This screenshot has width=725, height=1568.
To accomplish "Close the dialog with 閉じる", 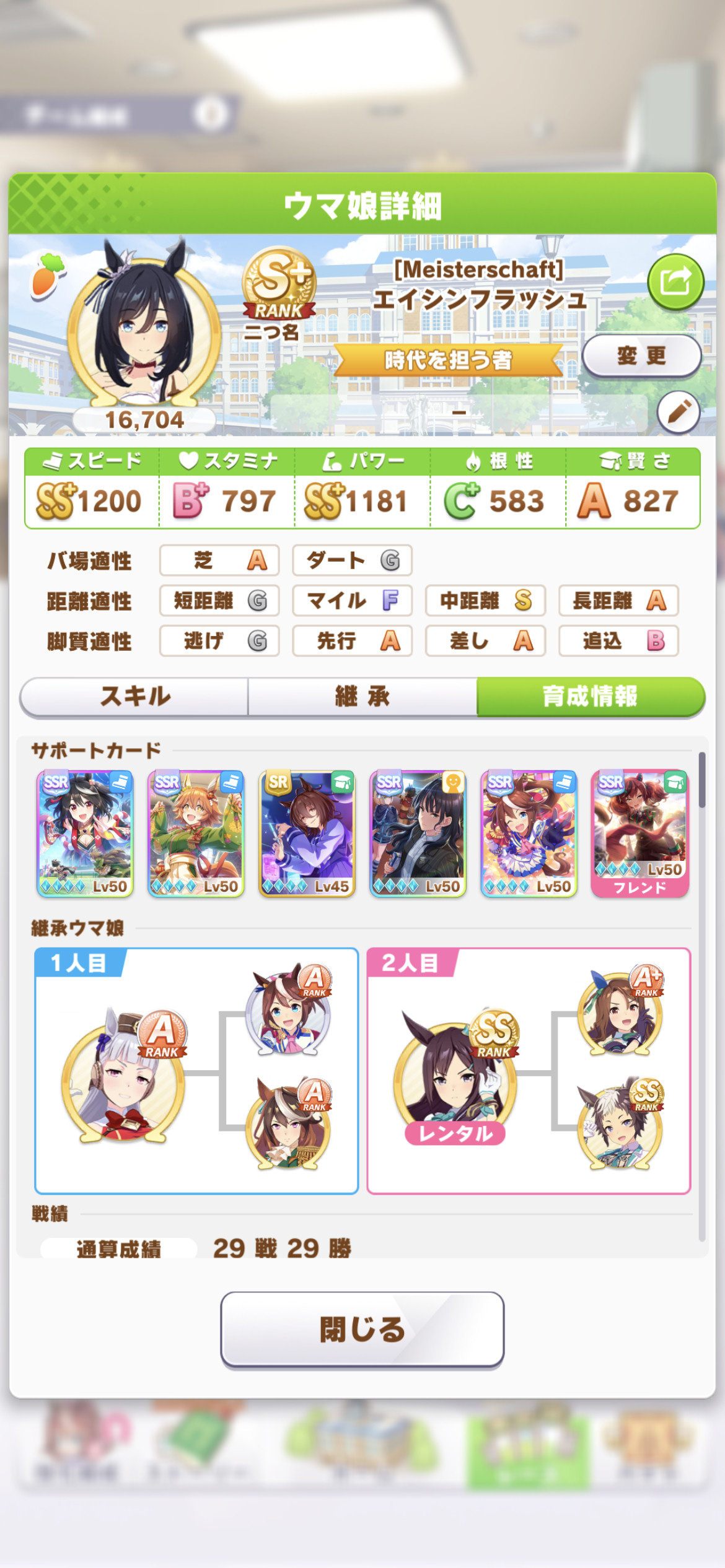I will (x=362, y=1329).
